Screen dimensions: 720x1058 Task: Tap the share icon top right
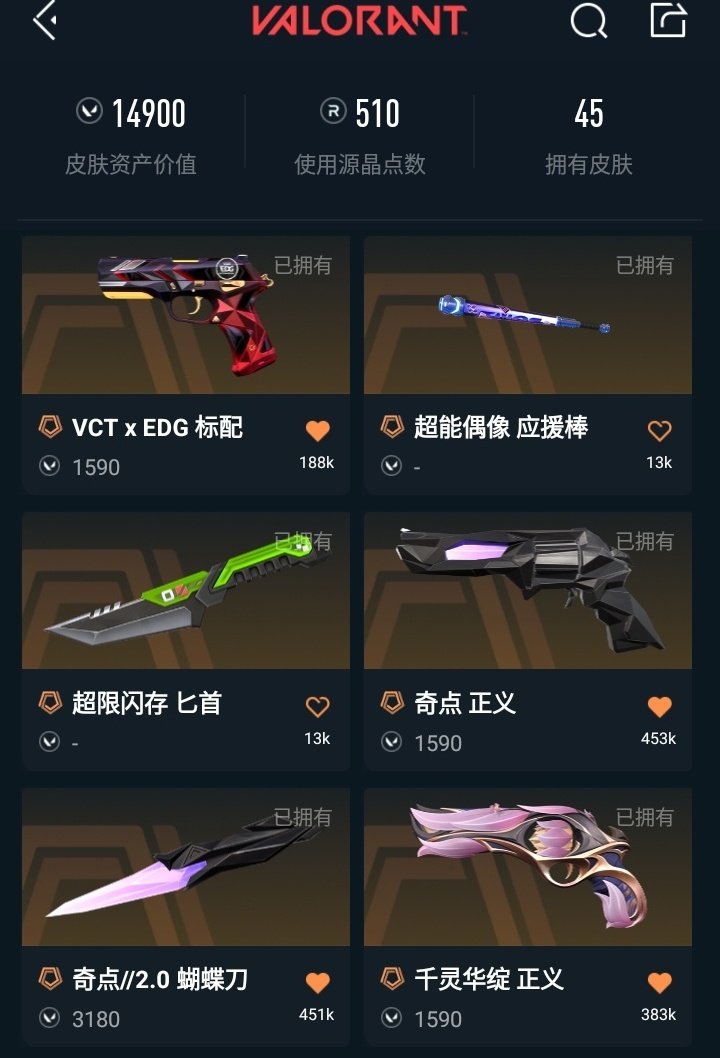(x=668, y=24)
